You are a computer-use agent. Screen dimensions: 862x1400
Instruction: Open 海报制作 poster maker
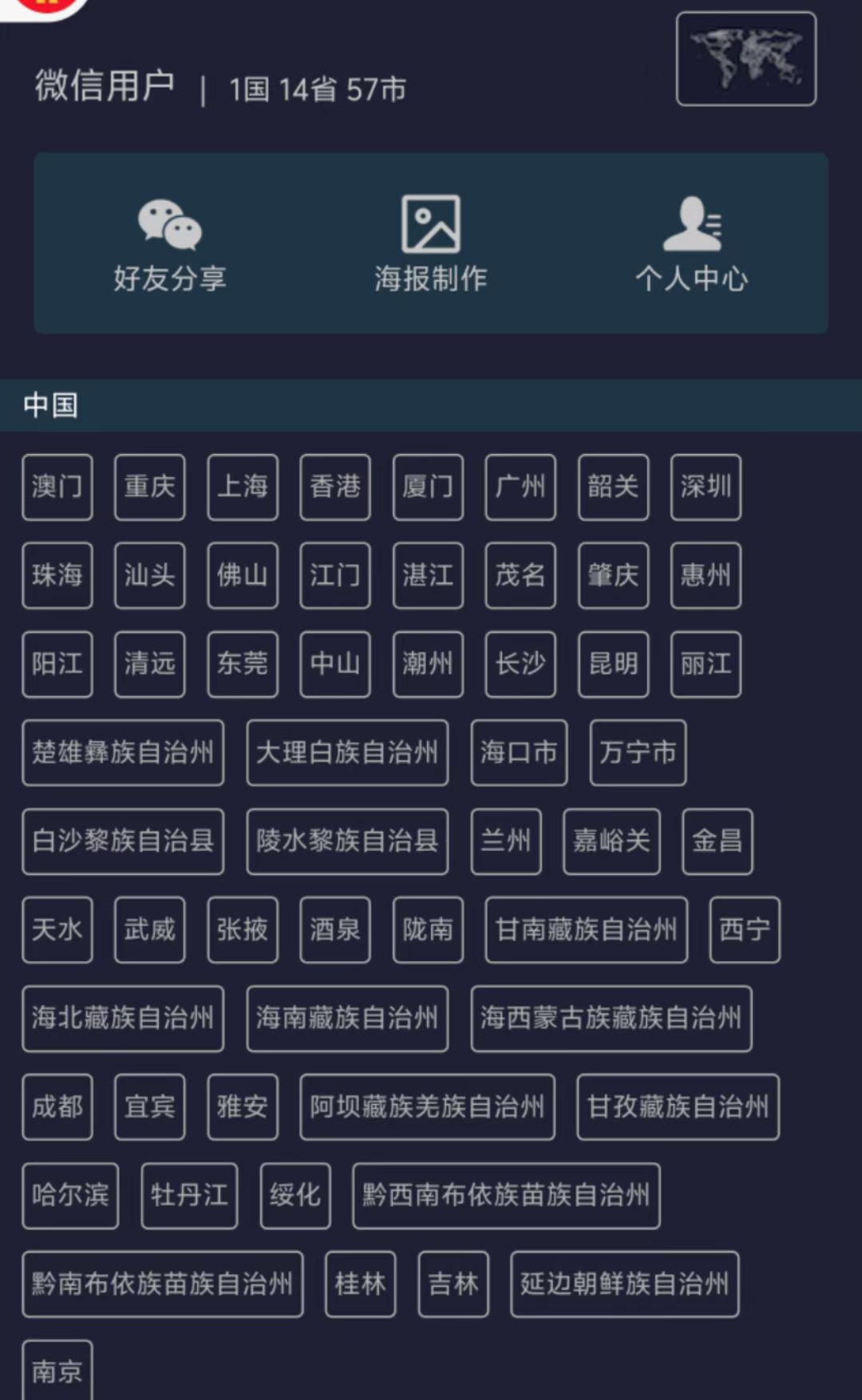pos(431,245)
